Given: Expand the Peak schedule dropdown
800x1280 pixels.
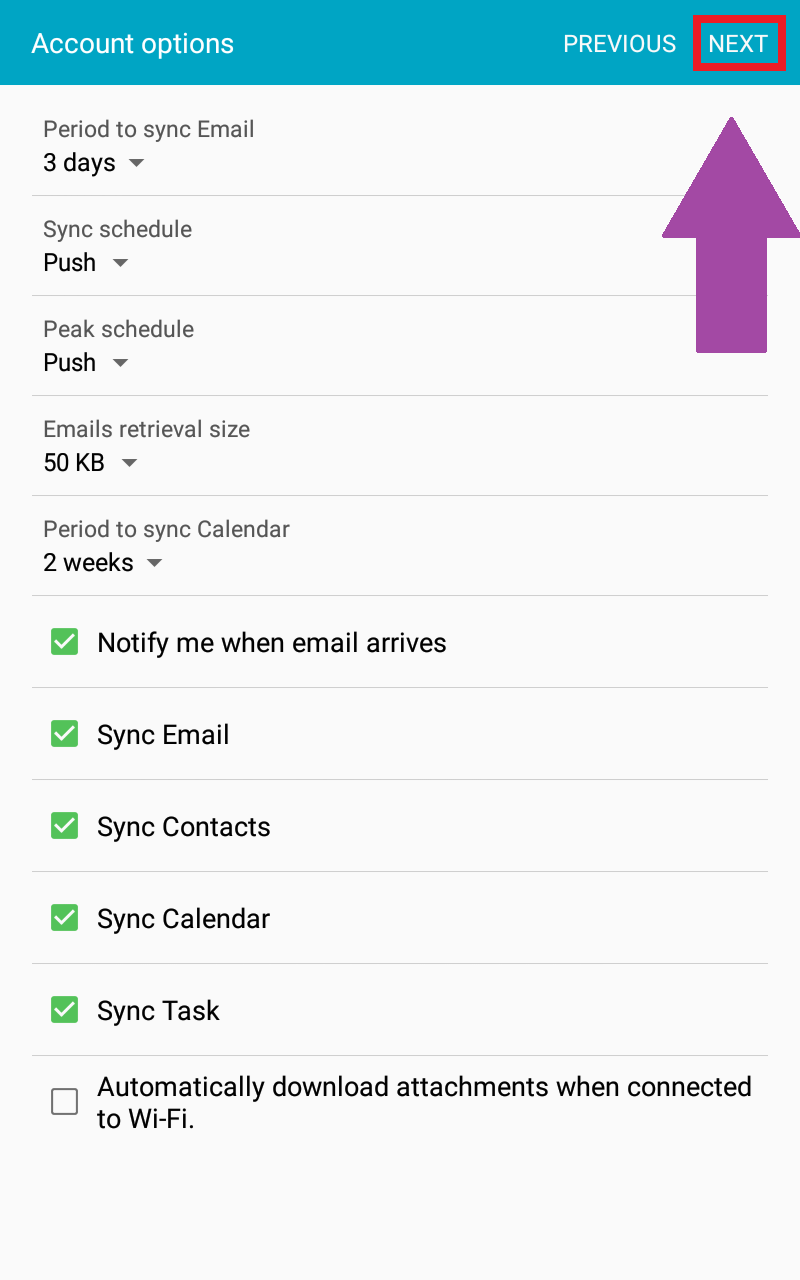Looking at the screenshot, I should click(x=86, y=363).
